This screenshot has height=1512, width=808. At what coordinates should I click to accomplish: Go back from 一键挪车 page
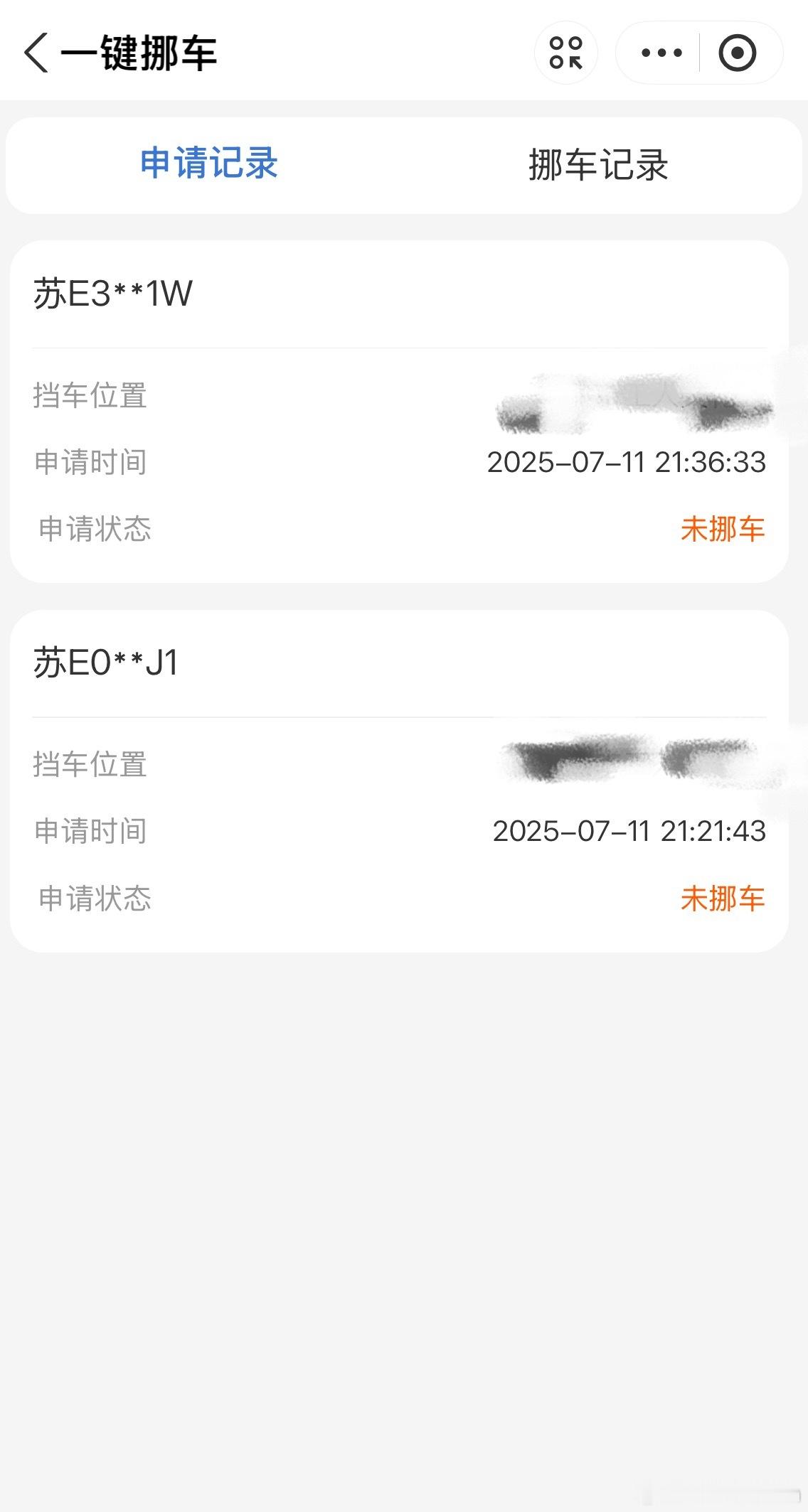click(x=36, y=53)
